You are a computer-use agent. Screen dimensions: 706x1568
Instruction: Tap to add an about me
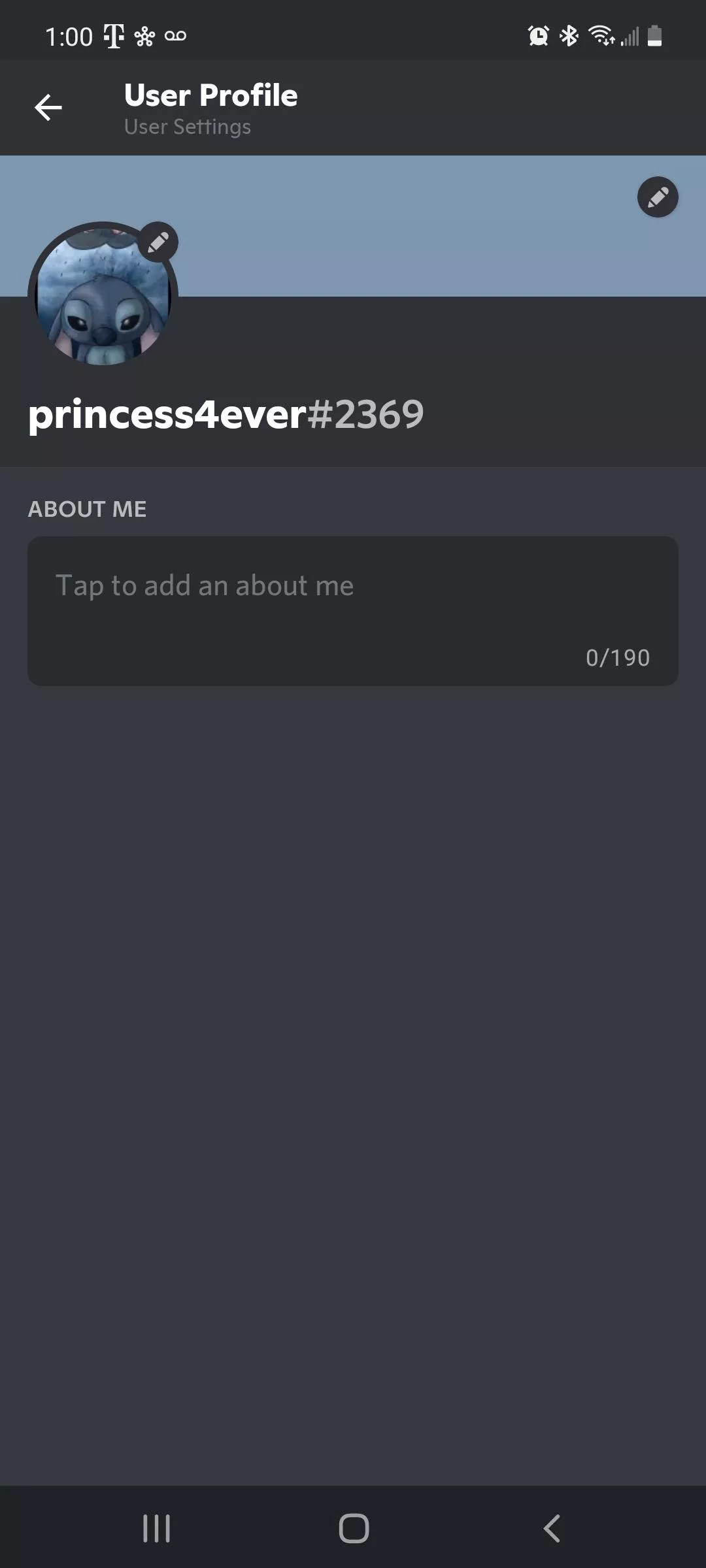[x=352, y=611]
